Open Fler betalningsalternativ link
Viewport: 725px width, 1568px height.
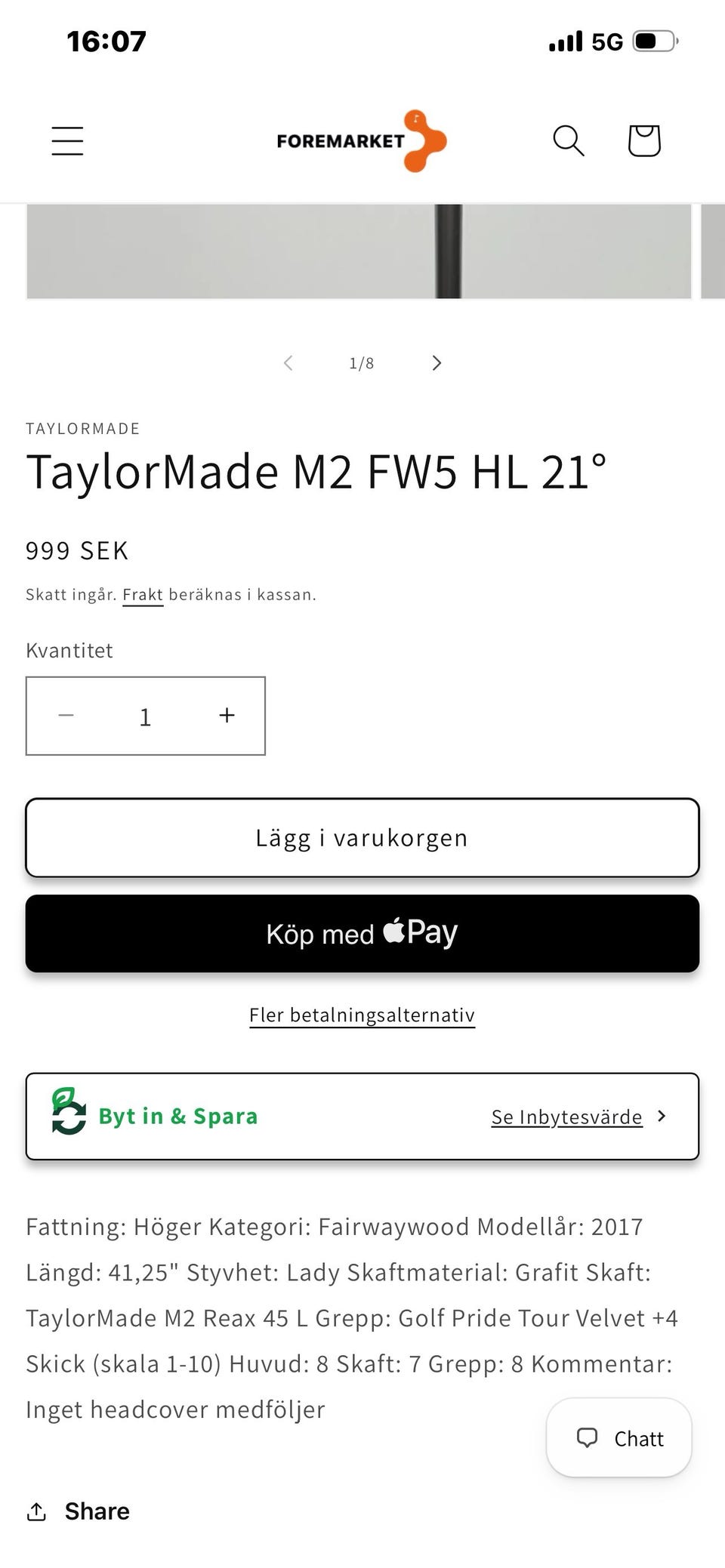coord(362,1015)
